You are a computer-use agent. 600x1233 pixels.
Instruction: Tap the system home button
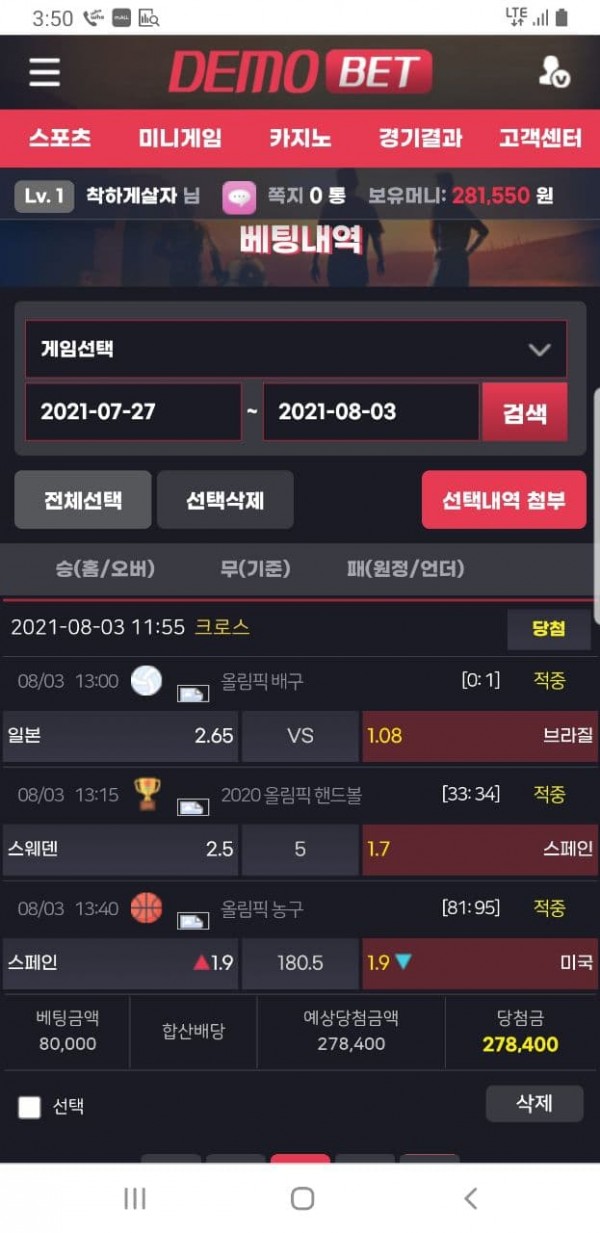click(302, 1198)
